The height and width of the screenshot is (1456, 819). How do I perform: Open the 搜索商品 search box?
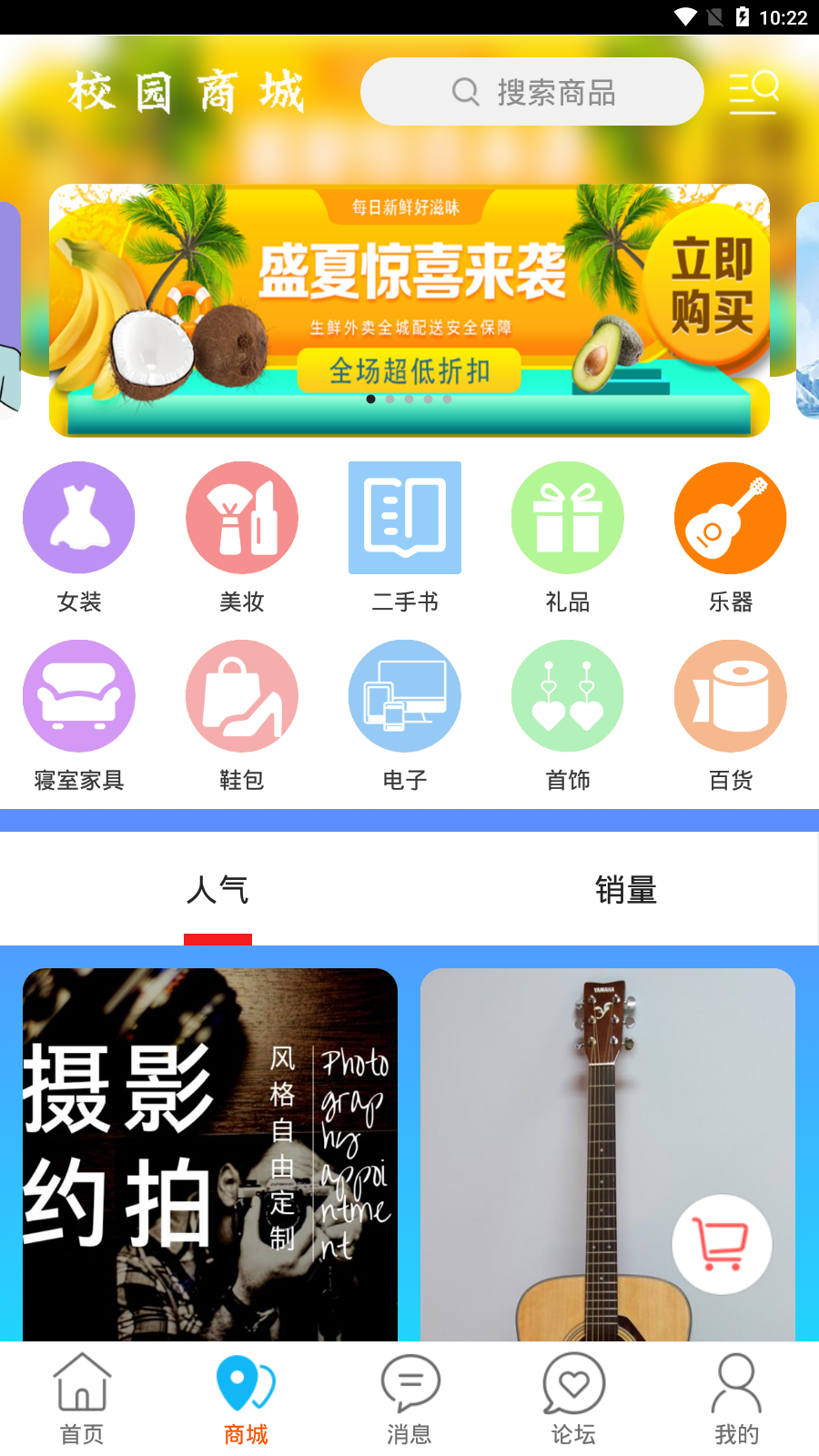coord(532,92)
